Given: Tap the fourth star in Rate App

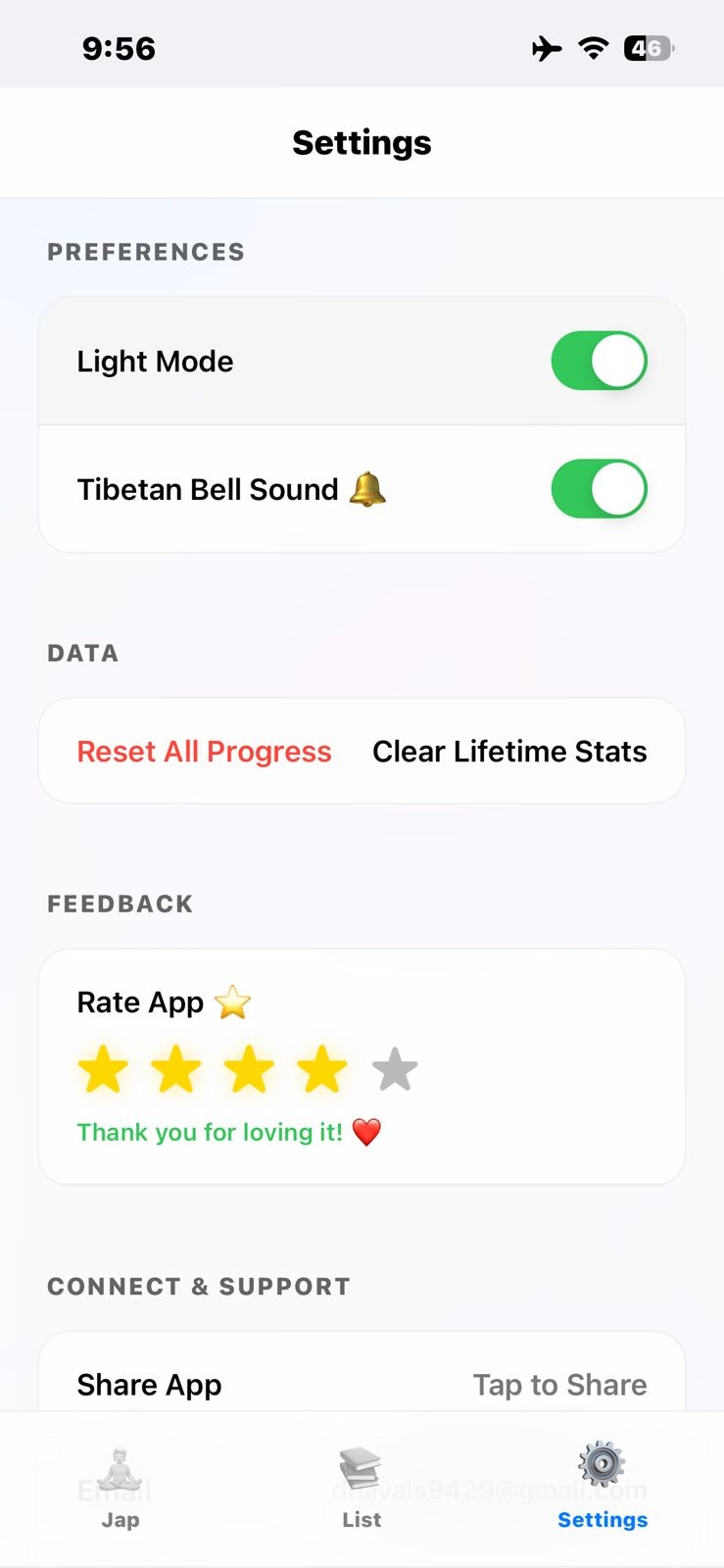Looking at the screenshot, I should [321, 1069].
